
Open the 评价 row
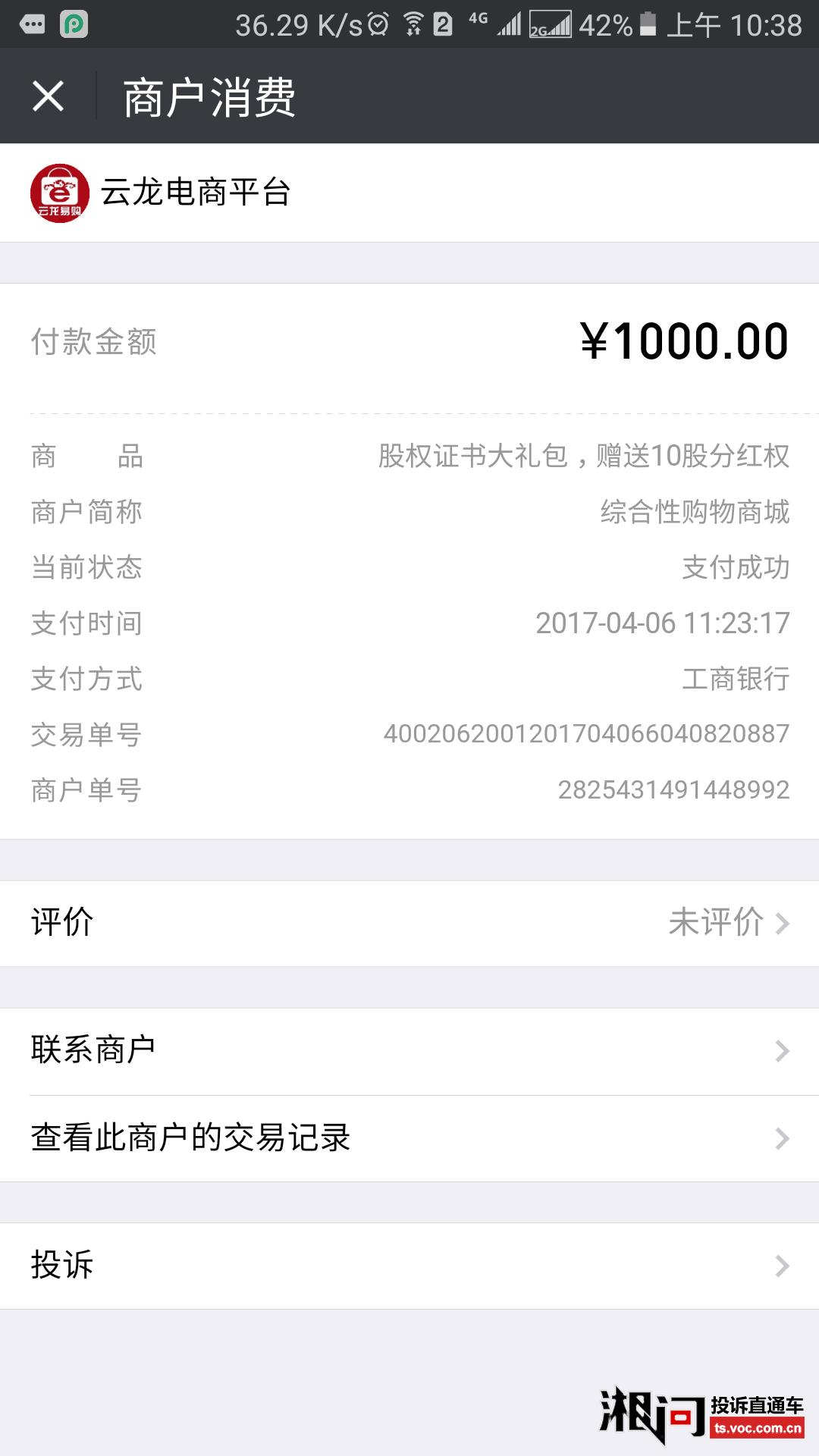[409, 923]
